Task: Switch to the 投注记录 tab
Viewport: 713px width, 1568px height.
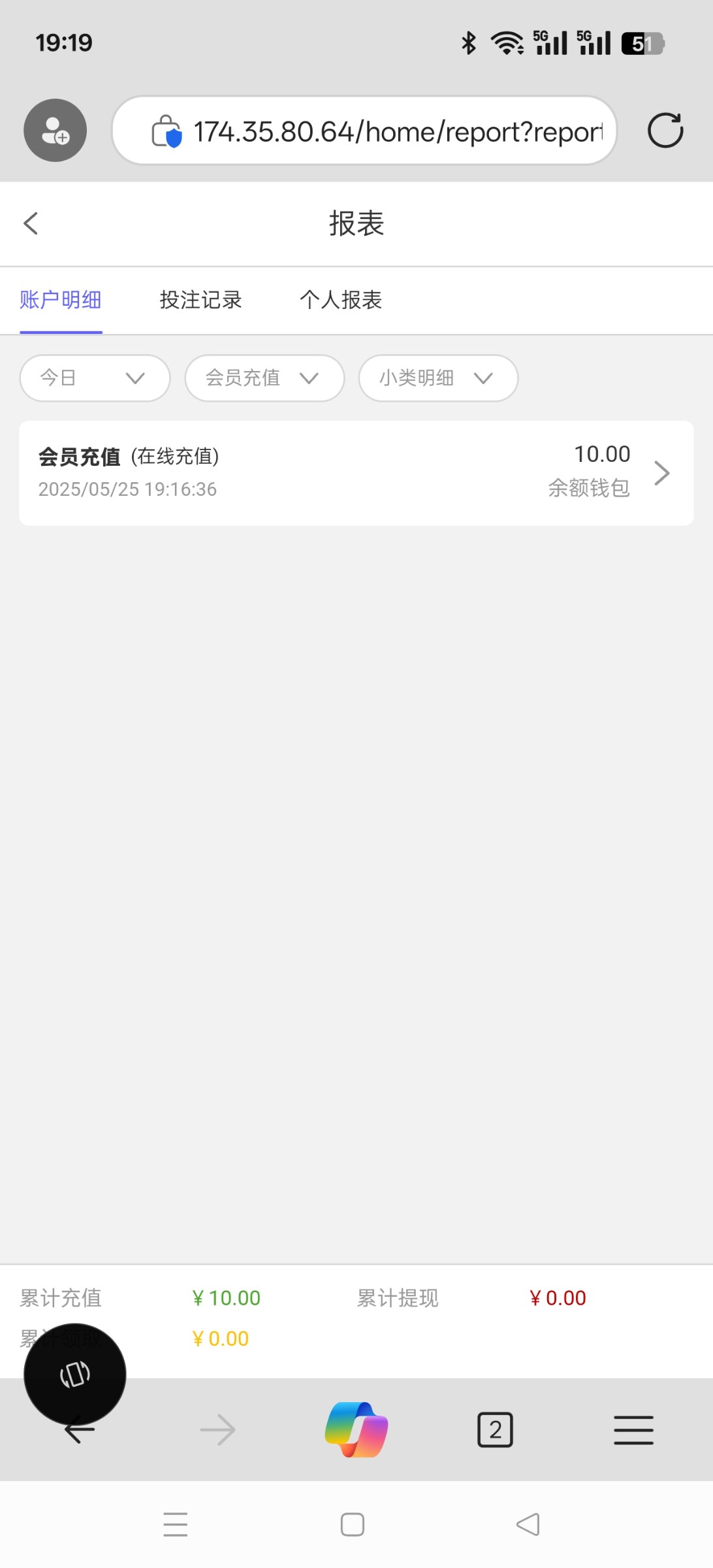Action: point(201,300)
